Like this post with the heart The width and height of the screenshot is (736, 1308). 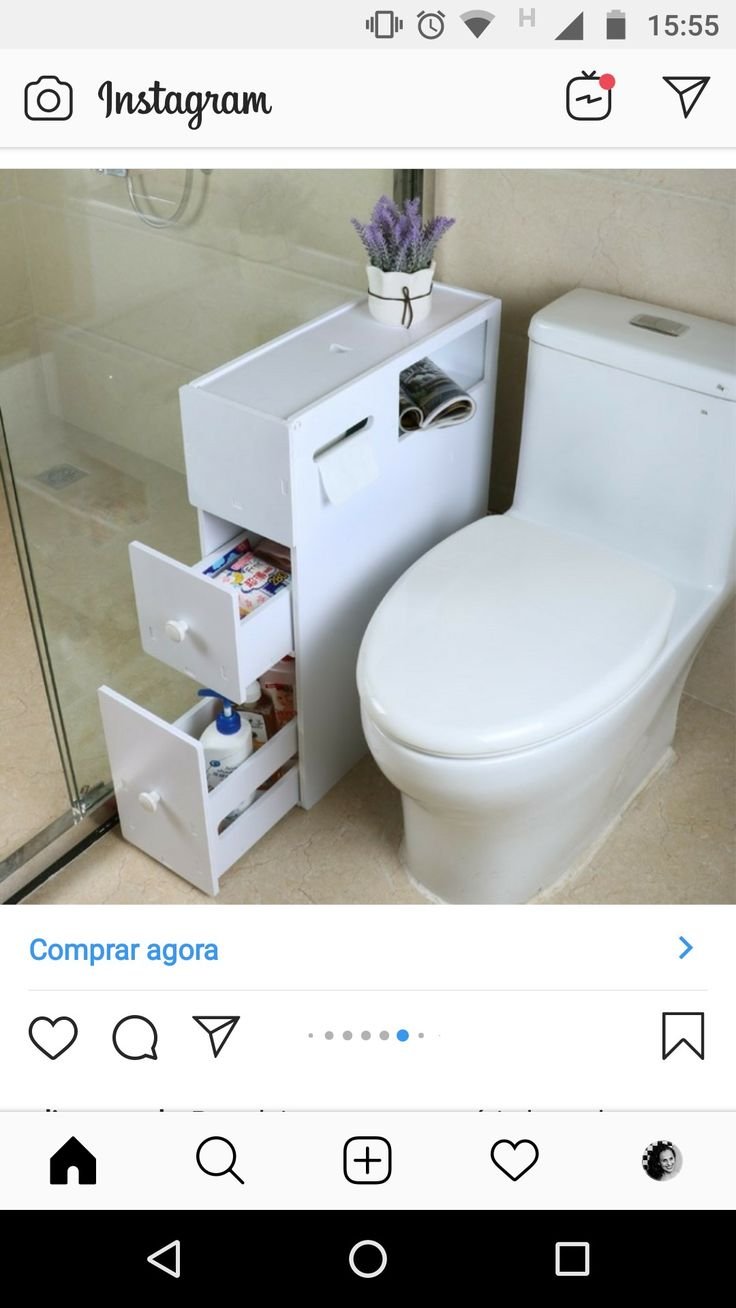(x=53, y=1037)
